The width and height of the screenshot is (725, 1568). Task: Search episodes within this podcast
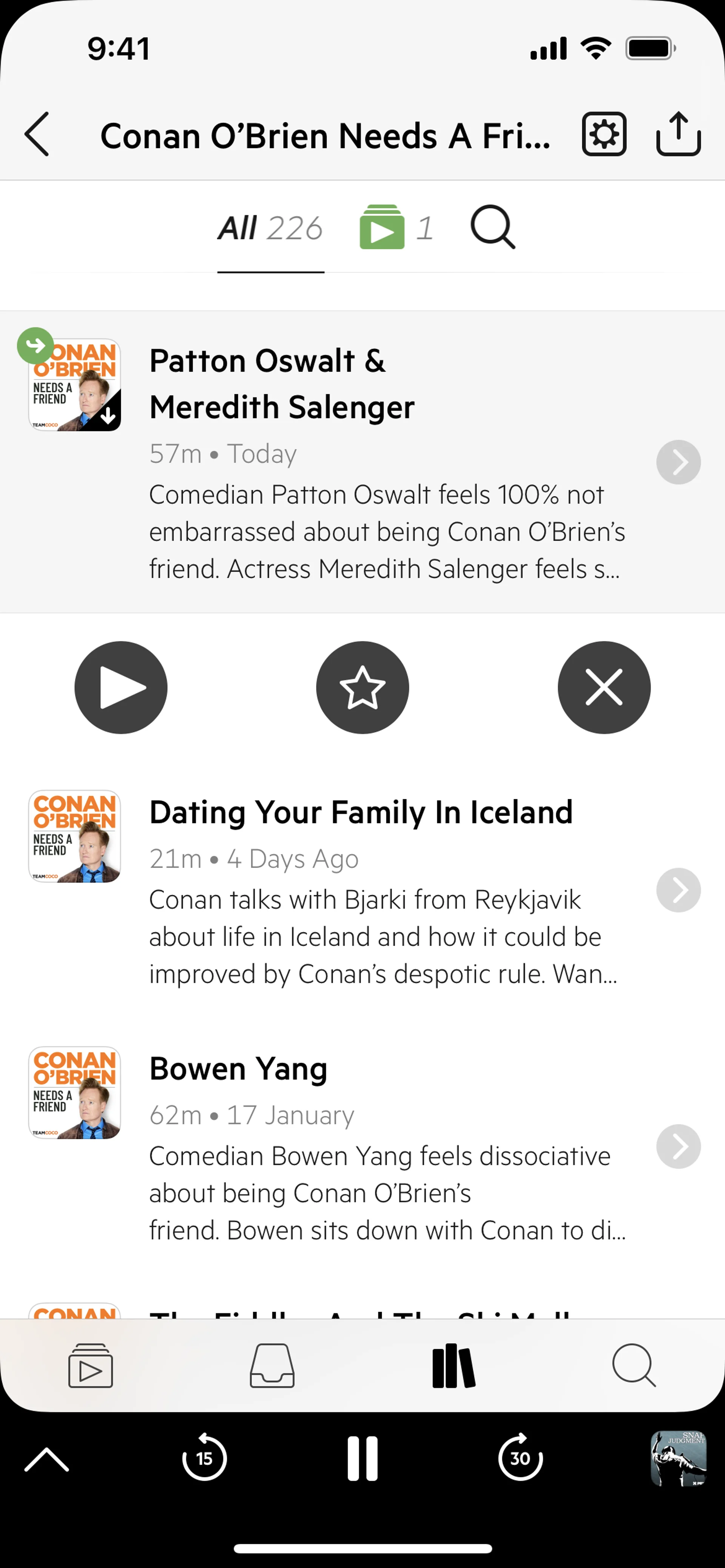pyautogui.click(x=492, y=228)
